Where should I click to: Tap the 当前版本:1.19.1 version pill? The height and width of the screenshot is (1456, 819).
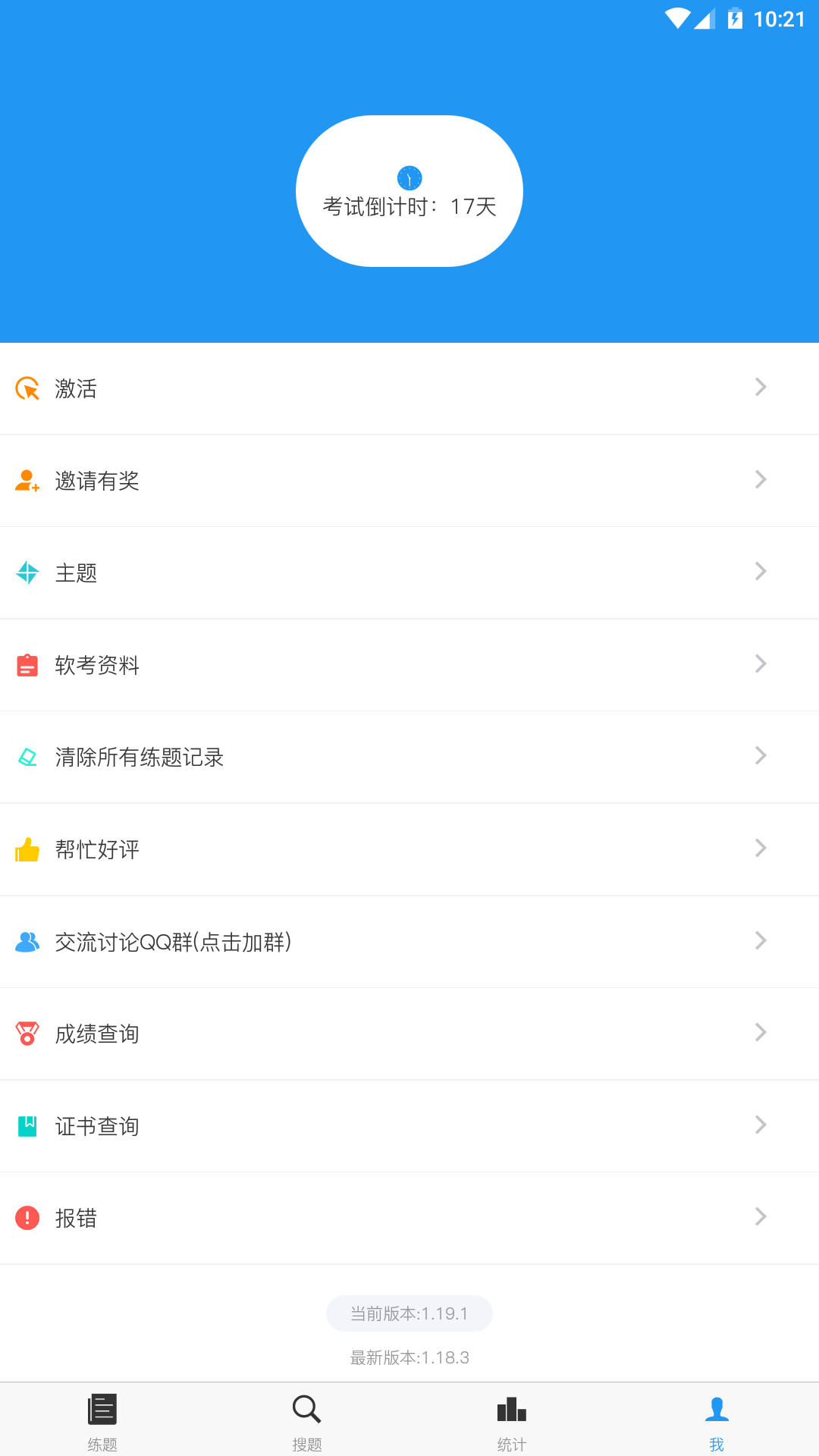pyautogui.click(x=409, y=1313)
